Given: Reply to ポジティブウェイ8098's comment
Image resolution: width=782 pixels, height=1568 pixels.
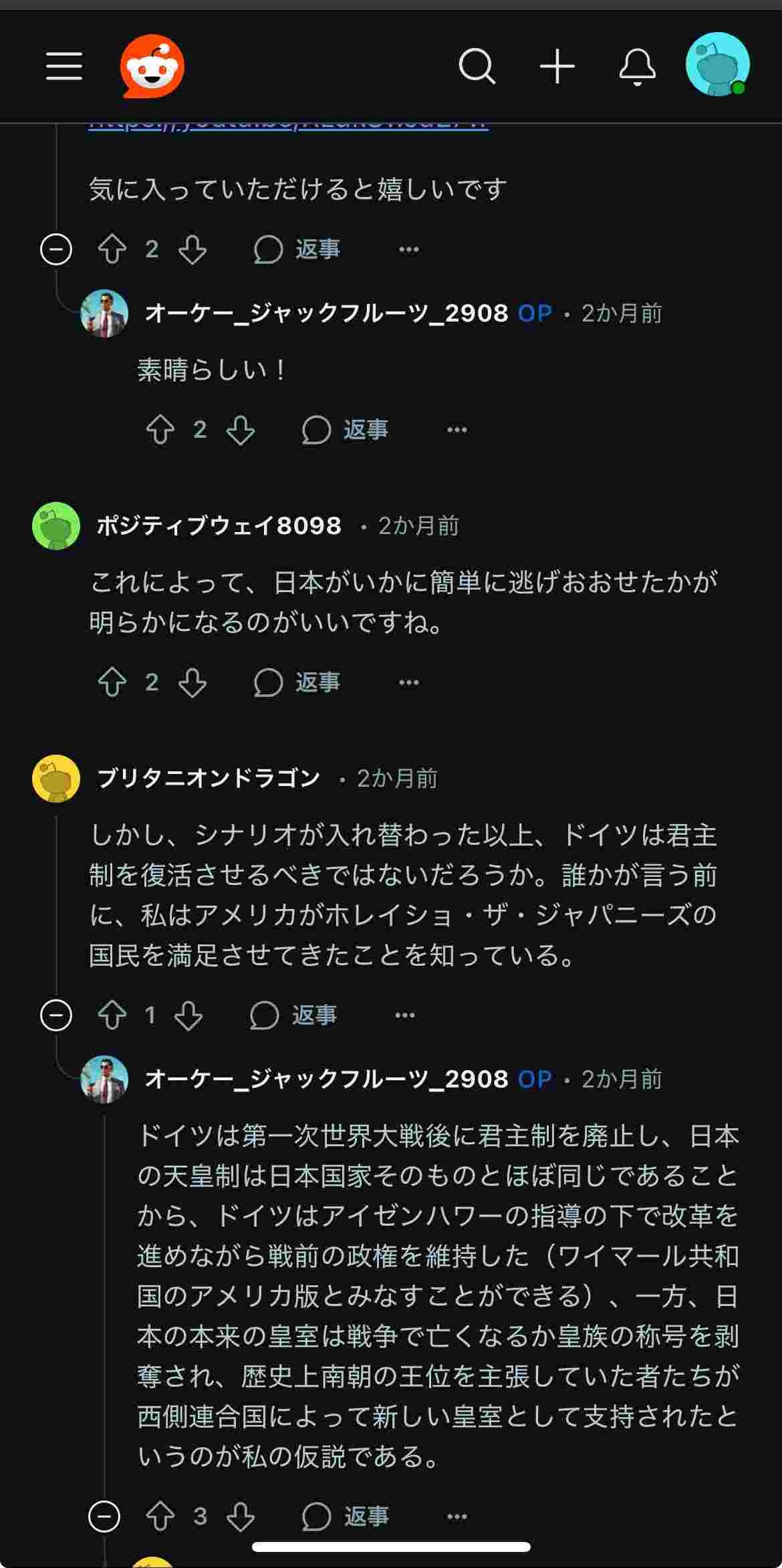Looking at the screenshot, I should pyautogui.click(x=297, y=682).
